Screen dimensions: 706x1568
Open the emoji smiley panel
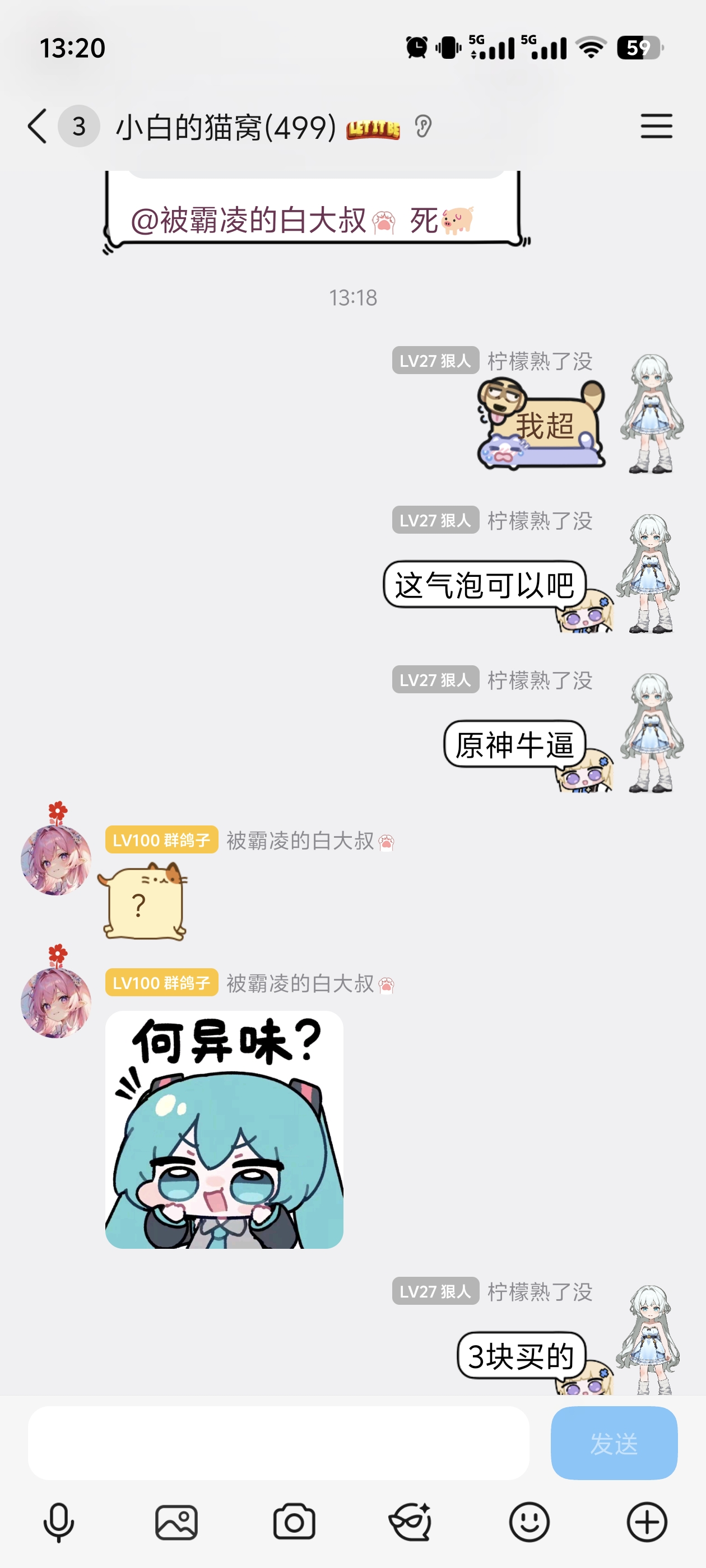[529, 1523]
